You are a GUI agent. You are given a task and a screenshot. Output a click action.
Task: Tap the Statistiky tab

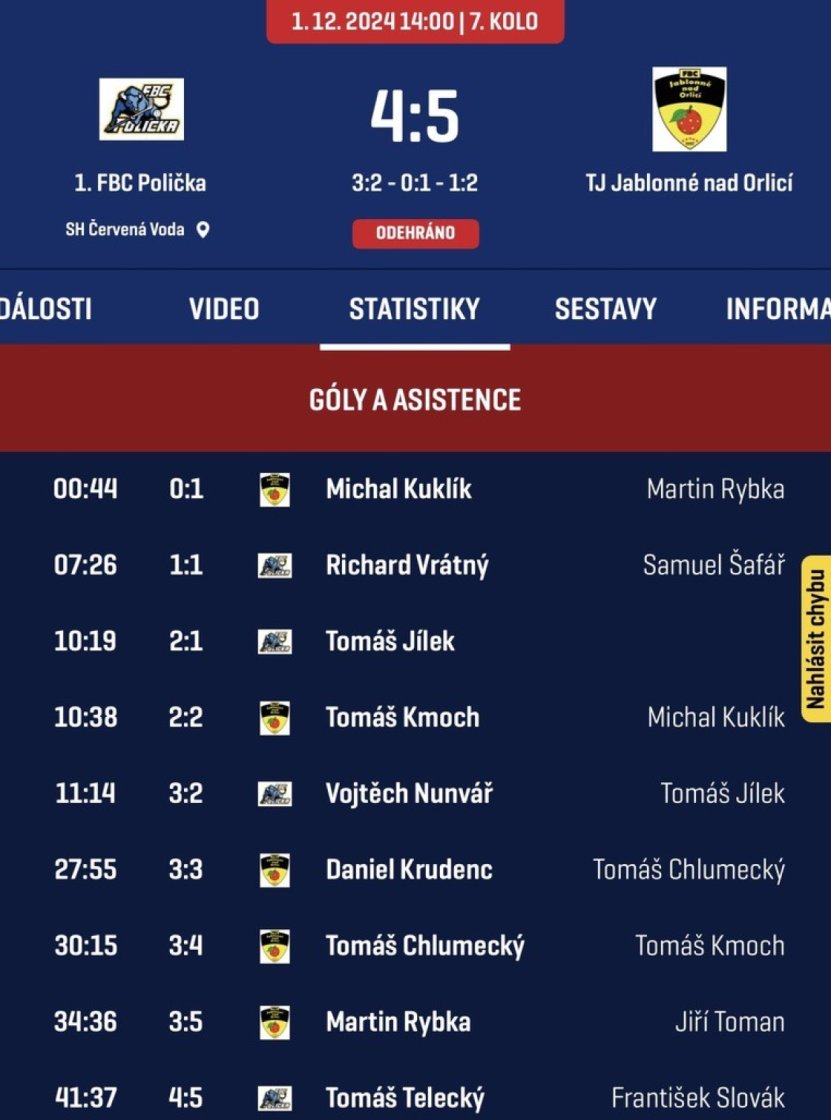pos(414,309)
